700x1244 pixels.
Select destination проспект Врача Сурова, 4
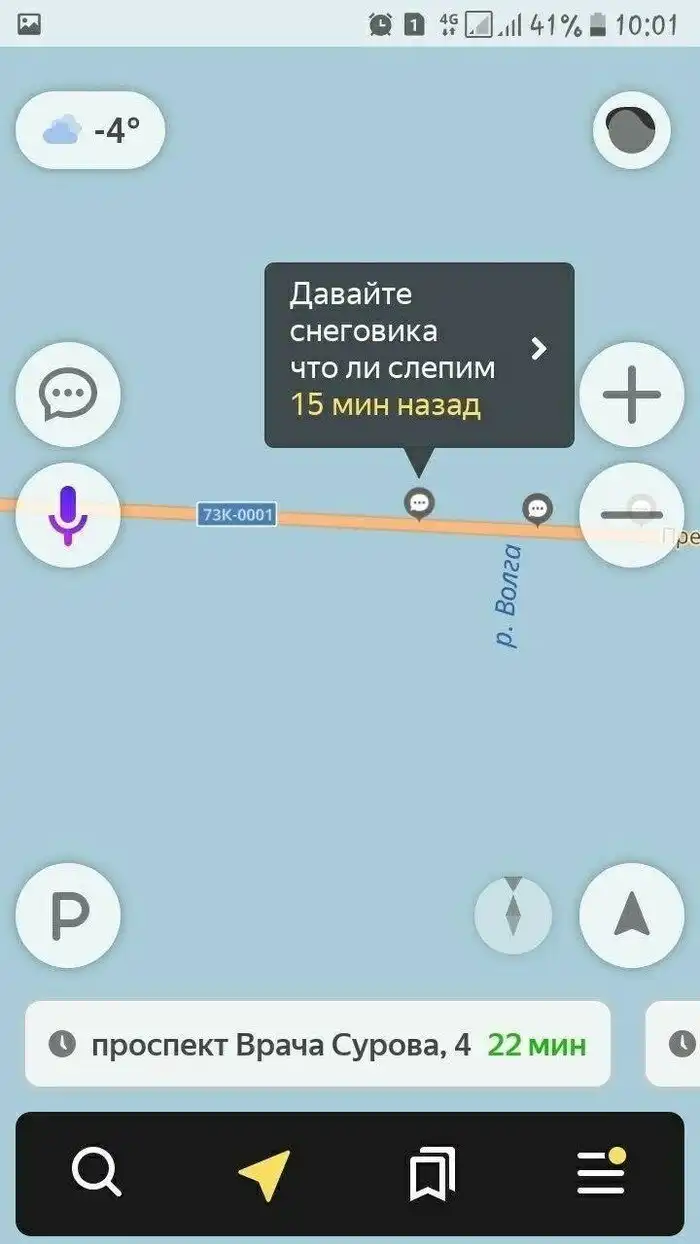tap(317, 1045)
